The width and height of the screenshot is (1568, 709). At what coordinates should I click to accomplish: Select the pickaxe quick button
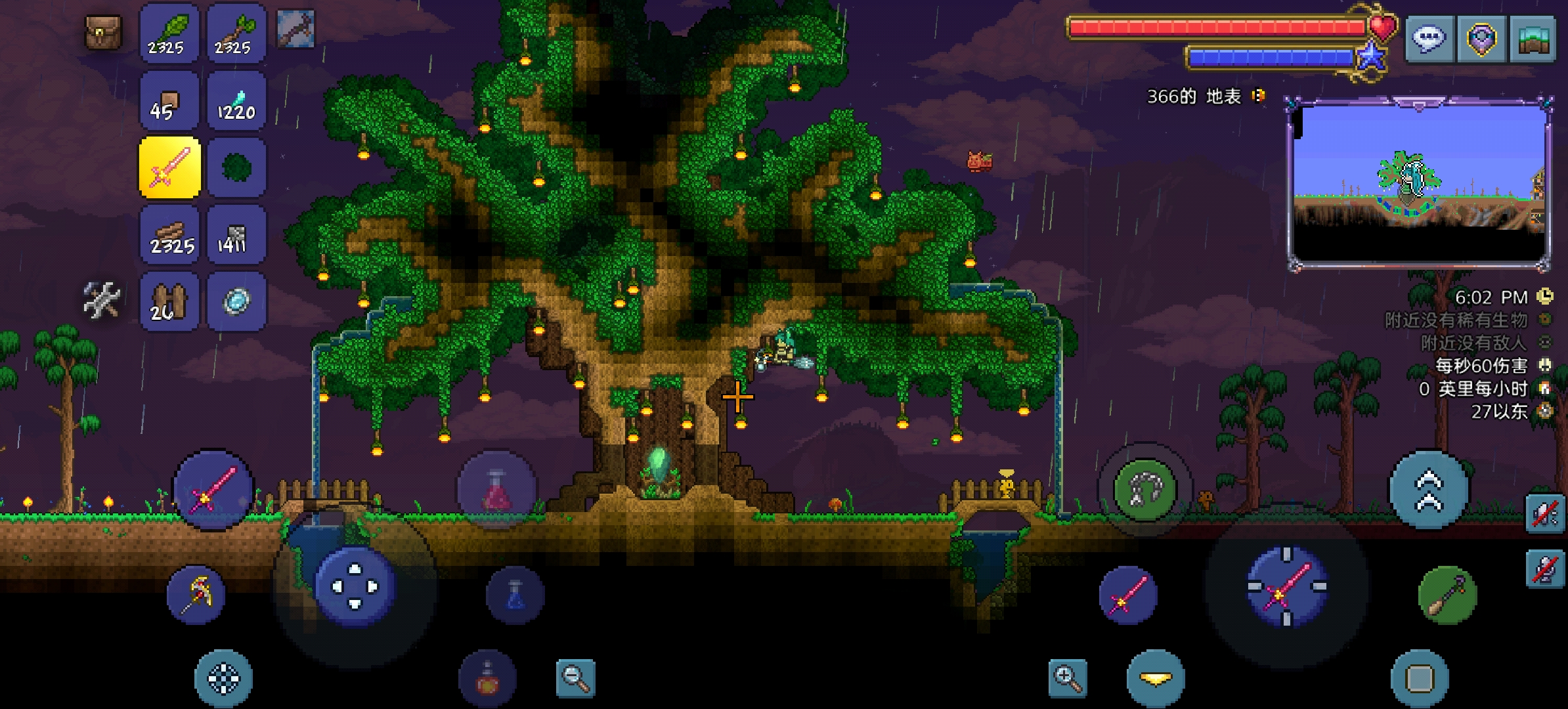click(196, 595)
